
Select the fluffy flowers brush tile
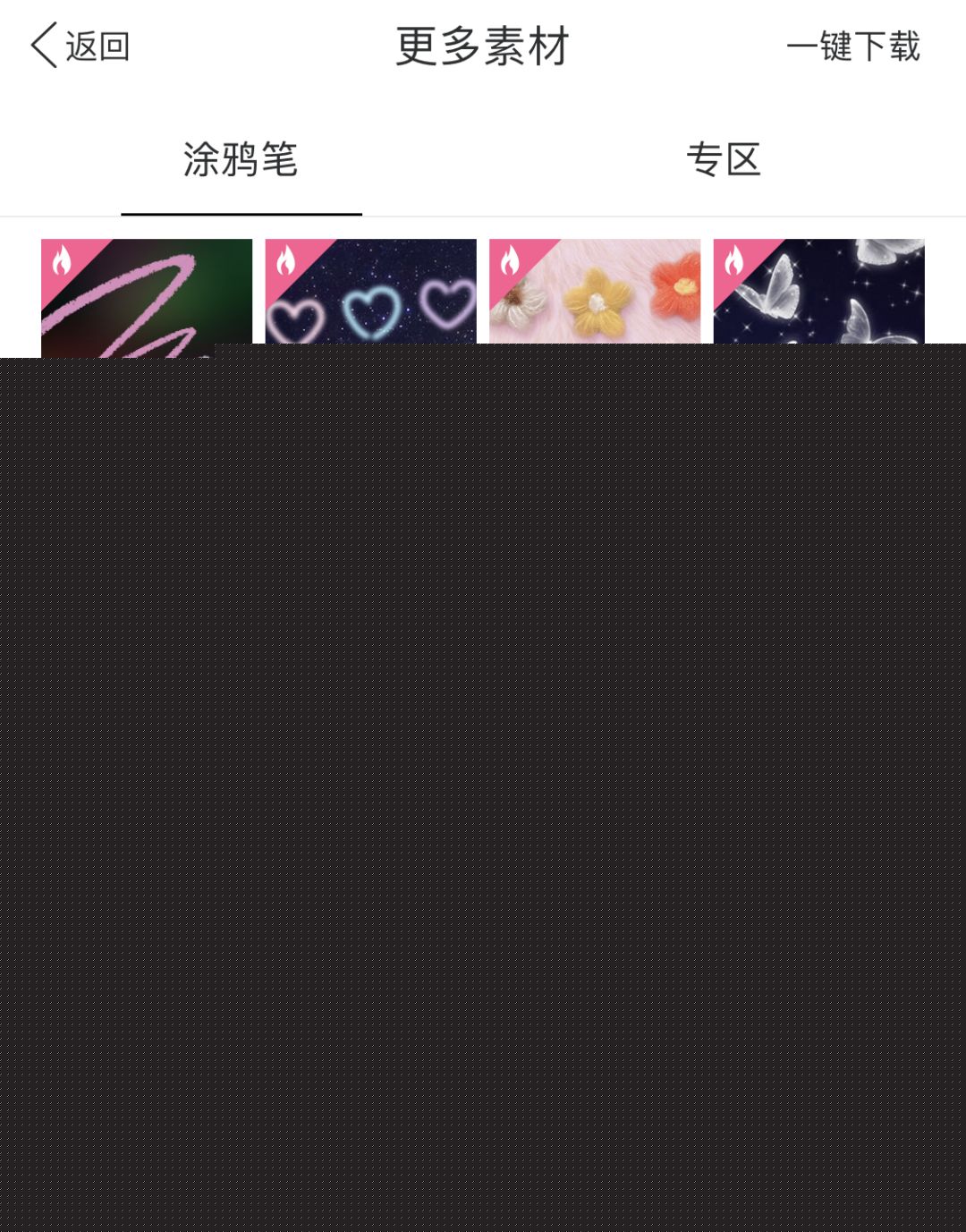595,292
